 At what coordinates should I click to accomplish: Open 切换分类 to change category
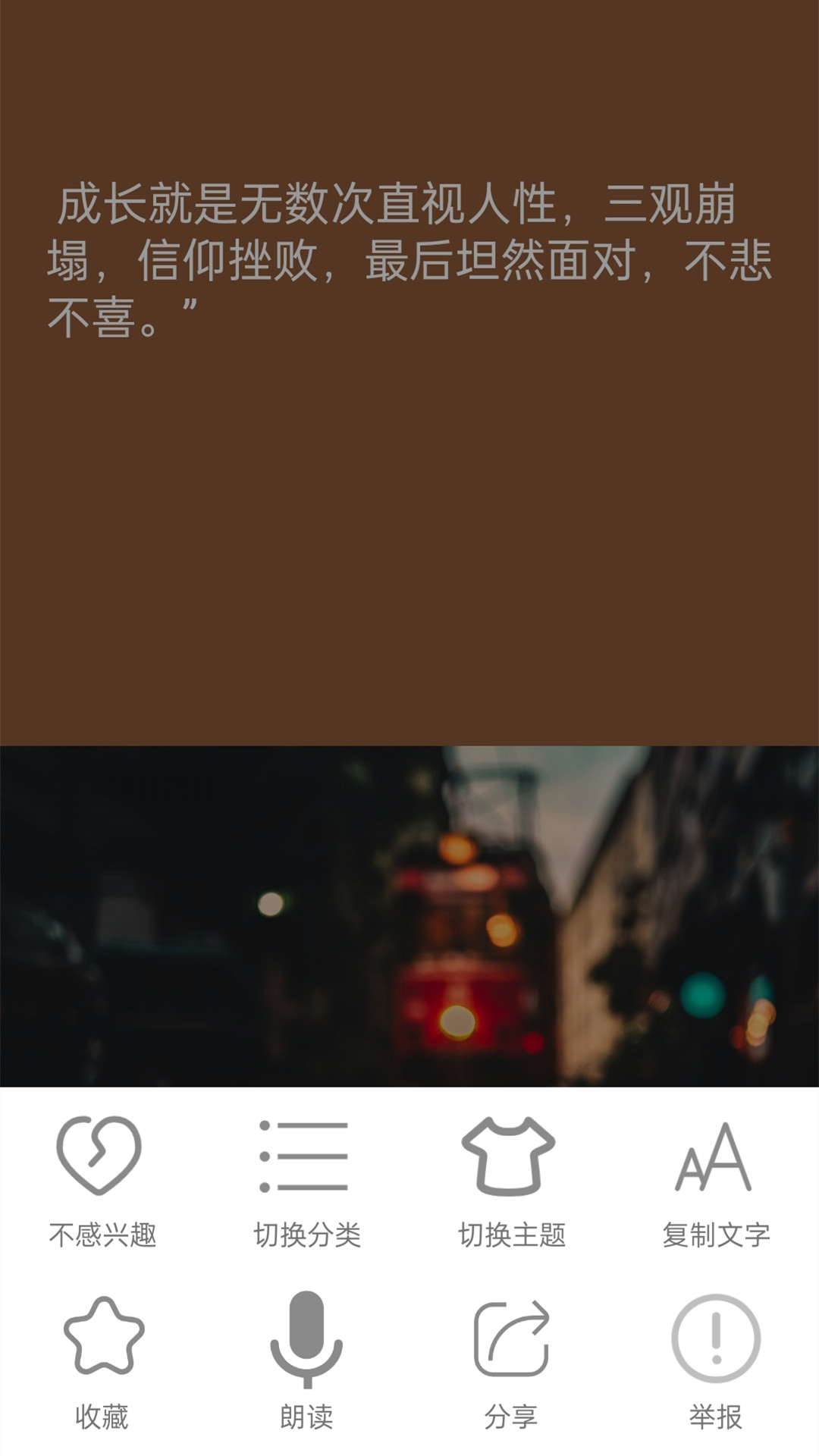tap(306, 1181)
